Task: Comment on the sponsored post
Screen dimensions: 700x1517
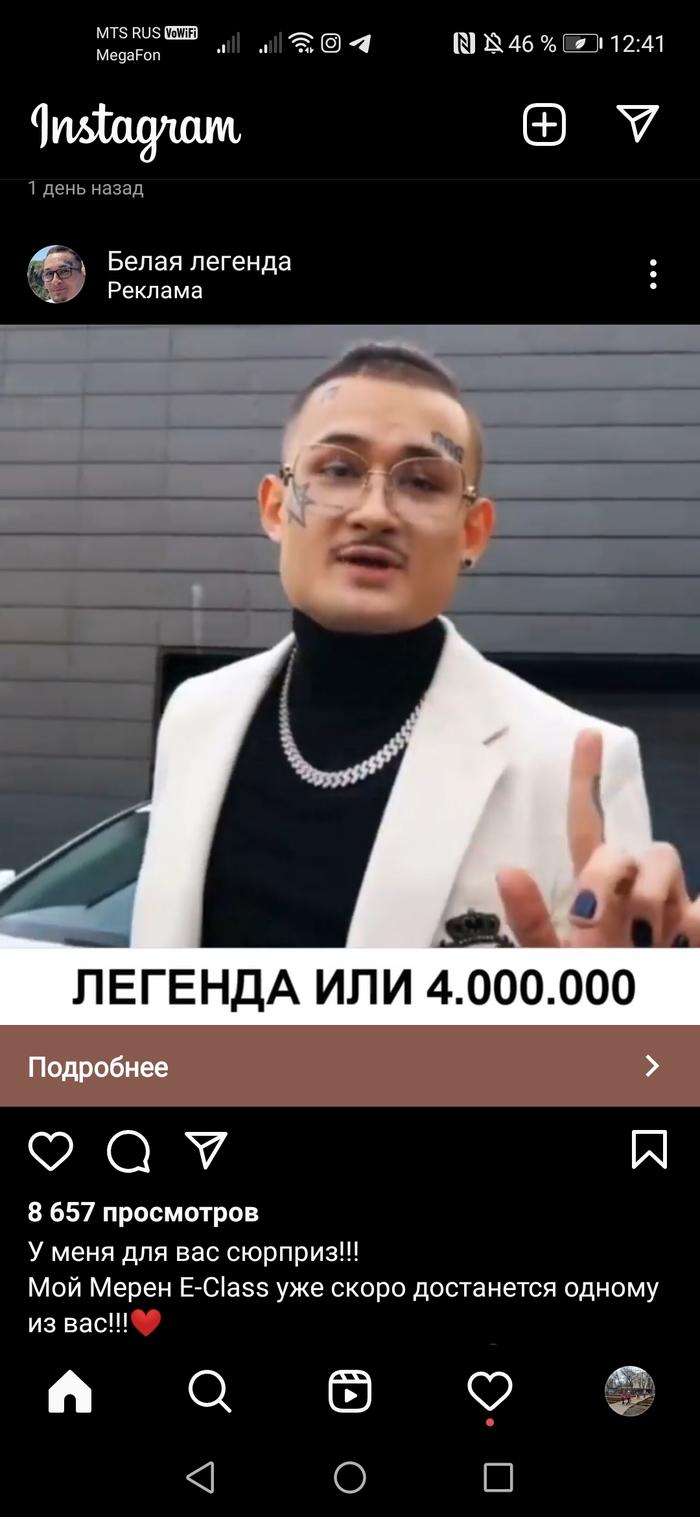Action: 128,1150
